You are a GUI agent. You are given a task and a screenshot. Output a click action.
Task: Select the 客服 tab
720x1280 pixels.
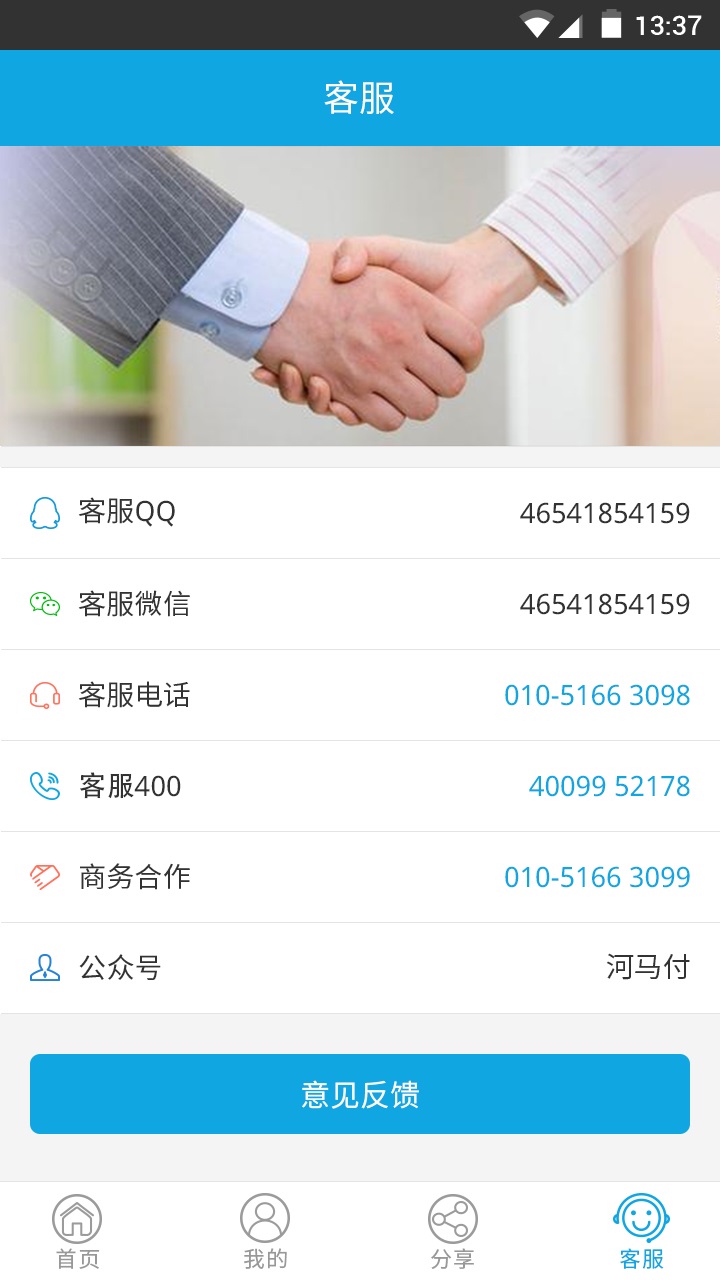click(641, 1231)
